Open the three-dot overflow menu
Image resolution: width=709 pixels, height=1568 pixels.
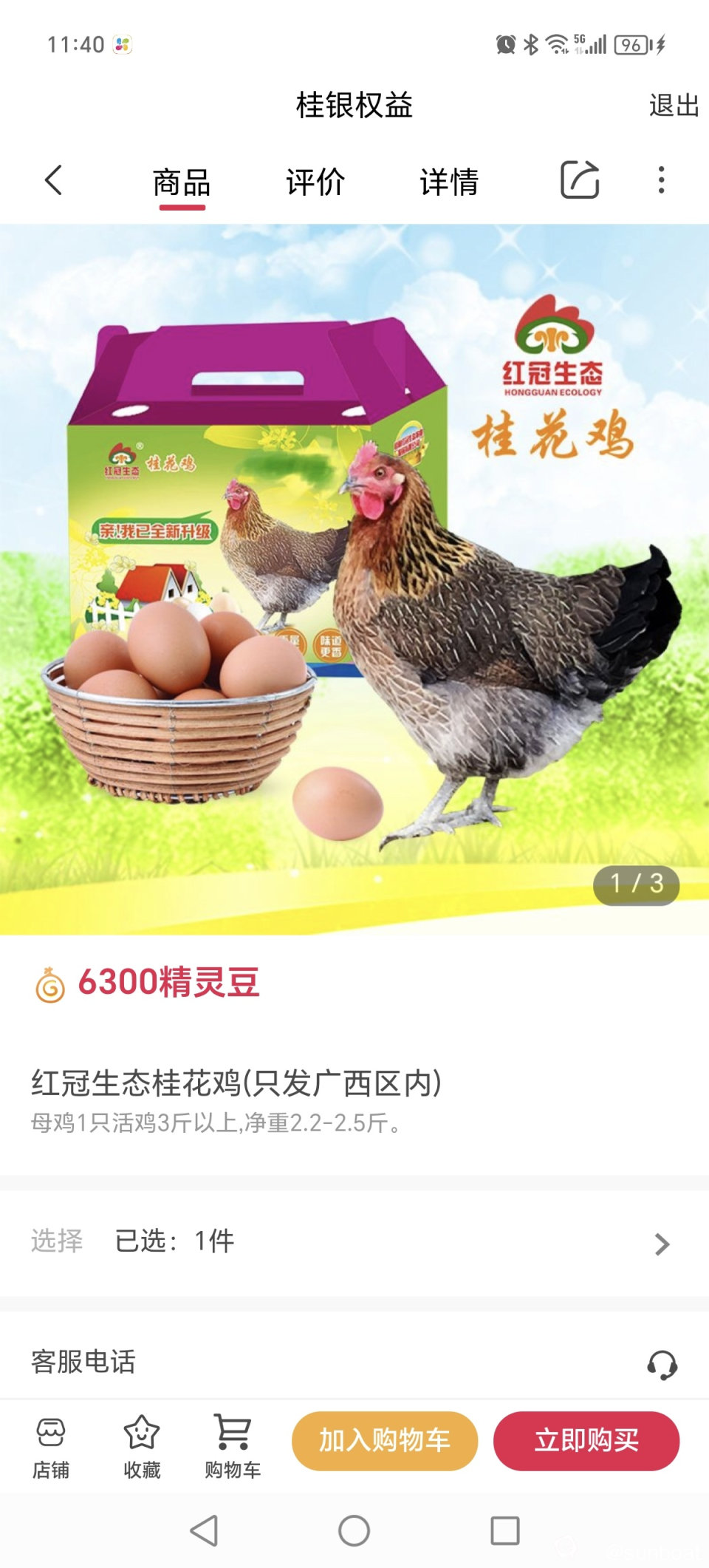coord(661,180)
